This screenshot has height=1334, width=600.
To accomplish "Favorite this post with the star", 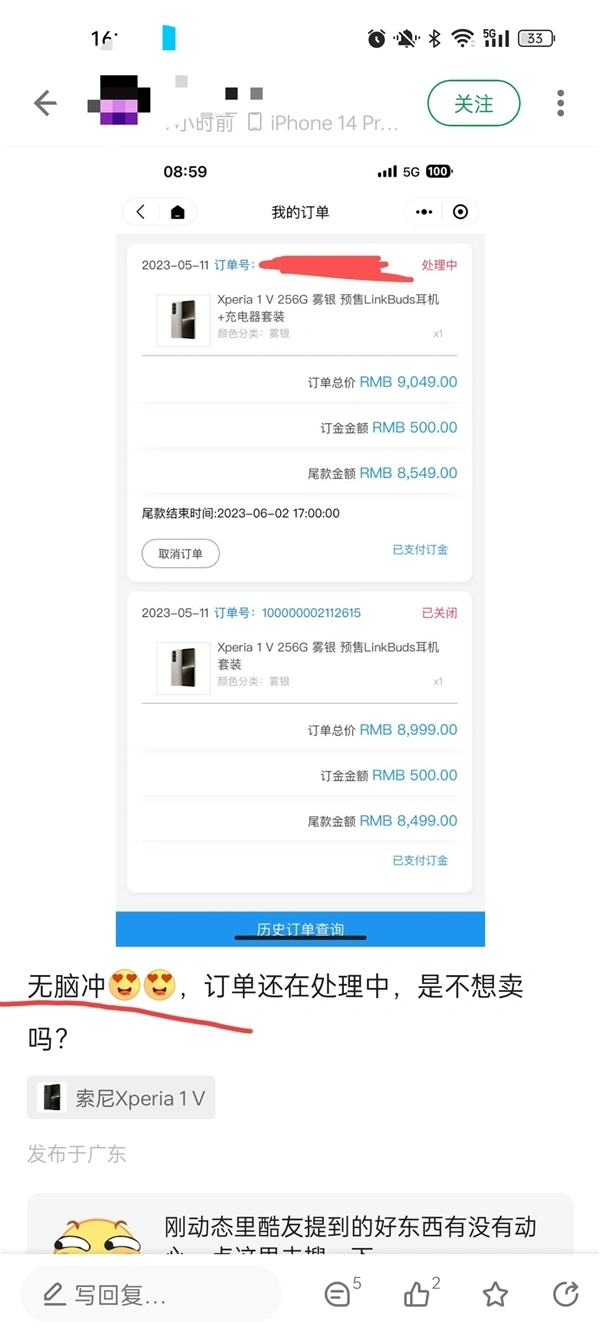I will click(495, 1295).
